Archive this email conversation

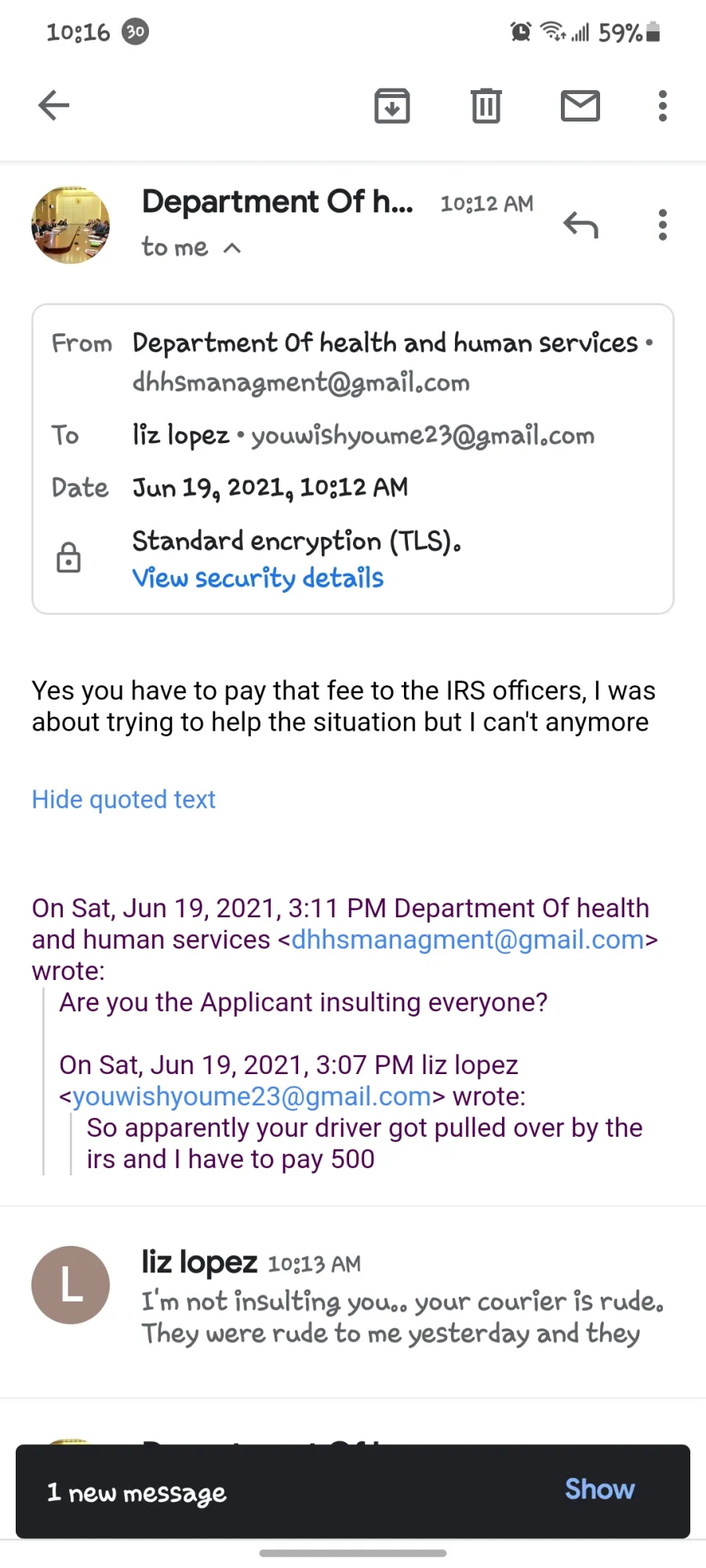[392, 106]
